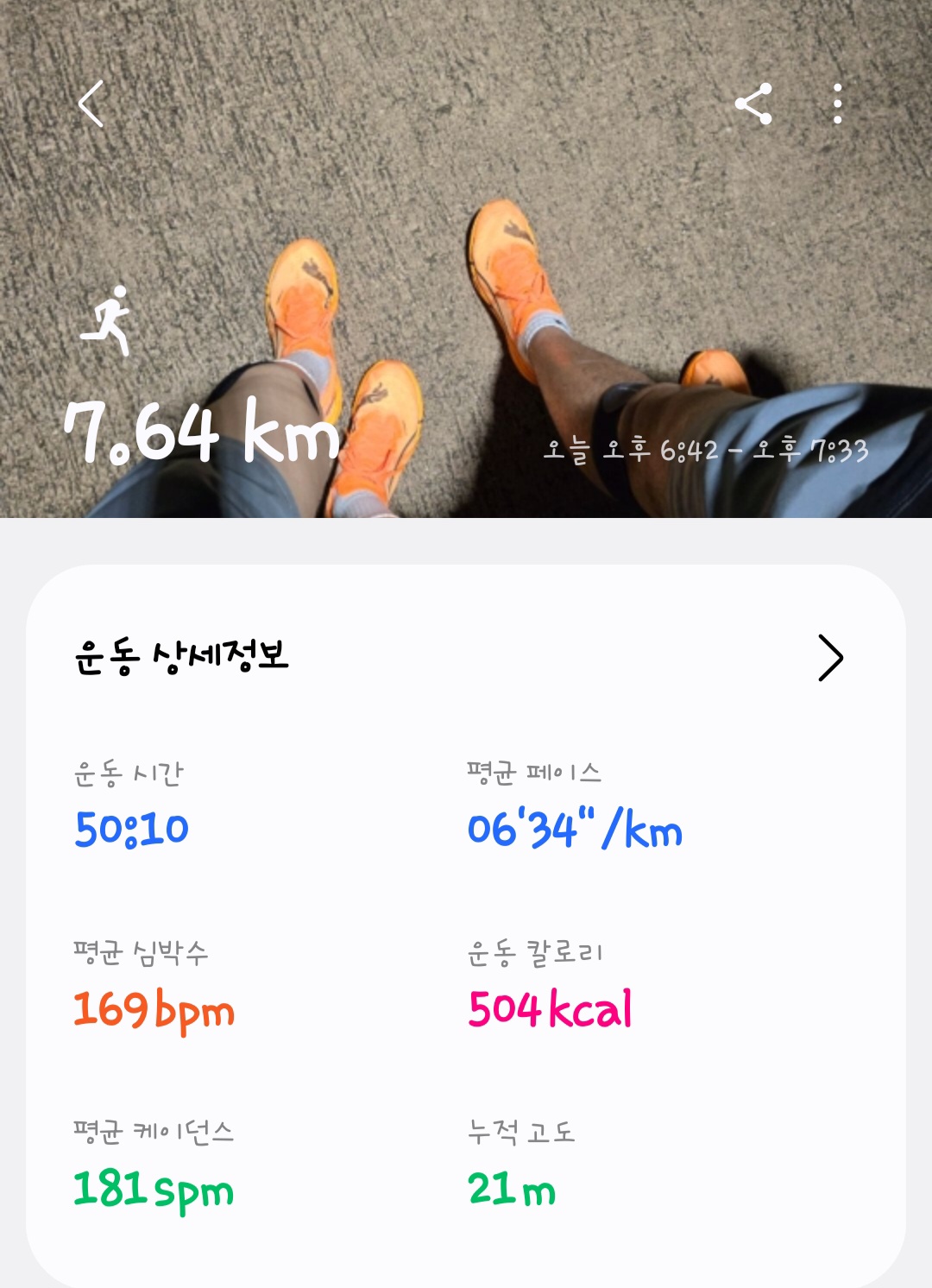932x1288 pixels.
Task: Share this running workout
Action: pos(753,104)
